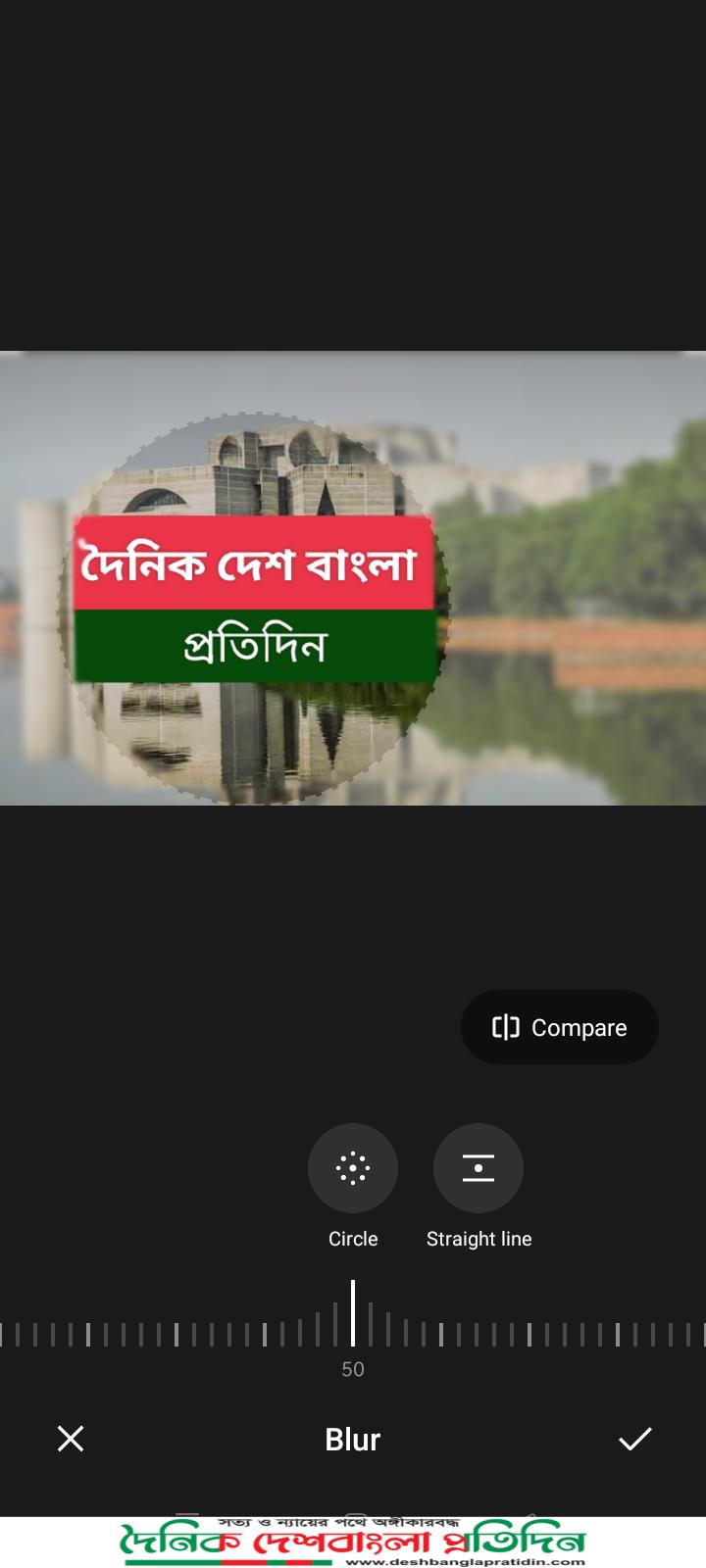Cancel the blur edit with X
Viewport: 706px width, 1568px height.
[x=71, y=1439]
